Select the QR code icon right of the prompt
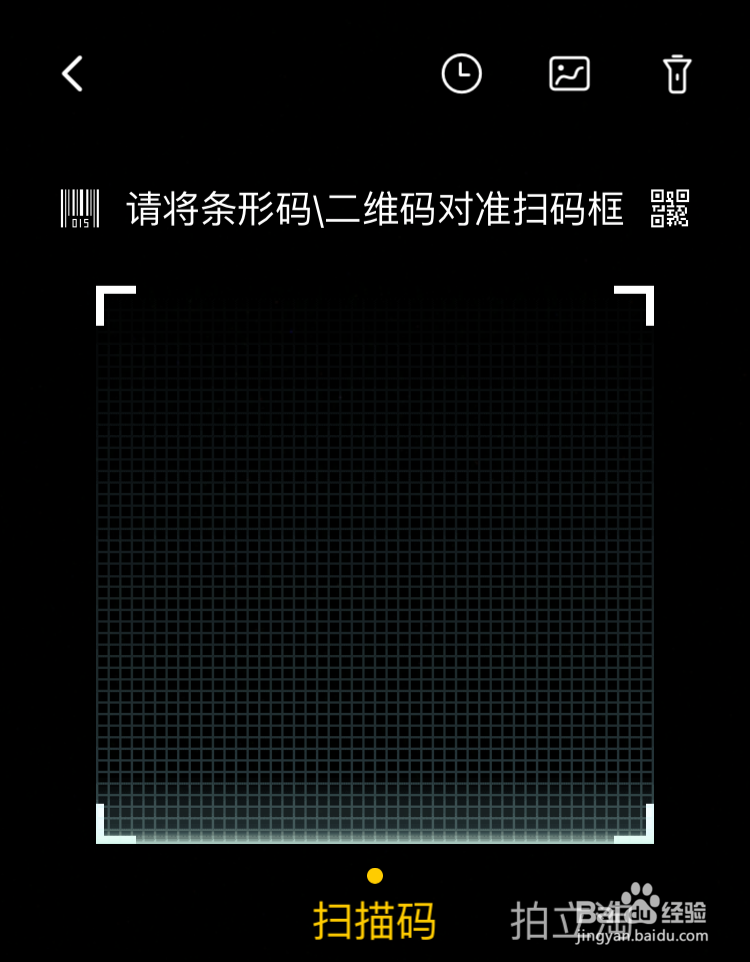 tap(672, 208)
